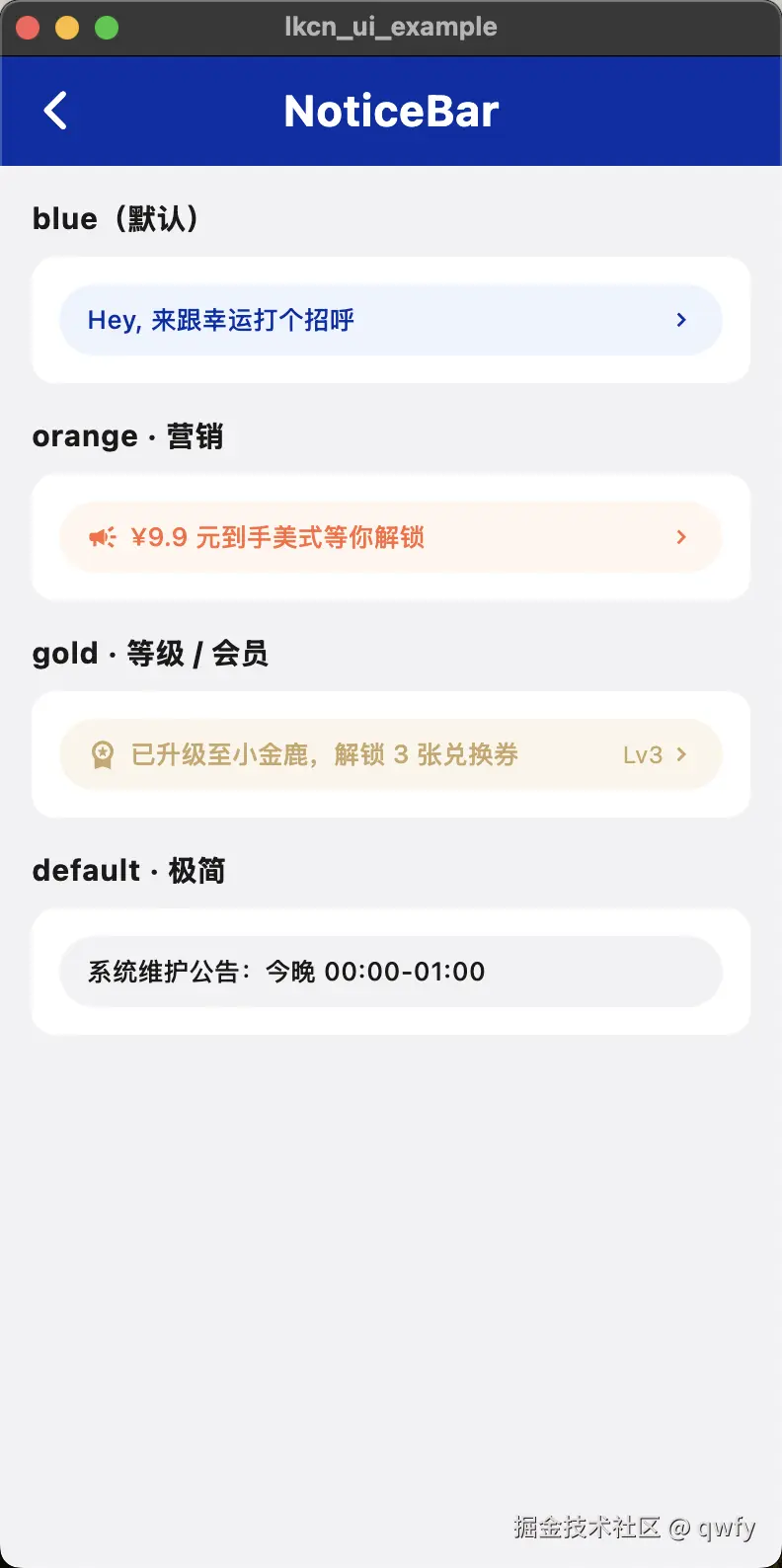This screenshot has width=782, height=1568.
Task: Click the green maximize traffic light
Action: coord(106,28)
